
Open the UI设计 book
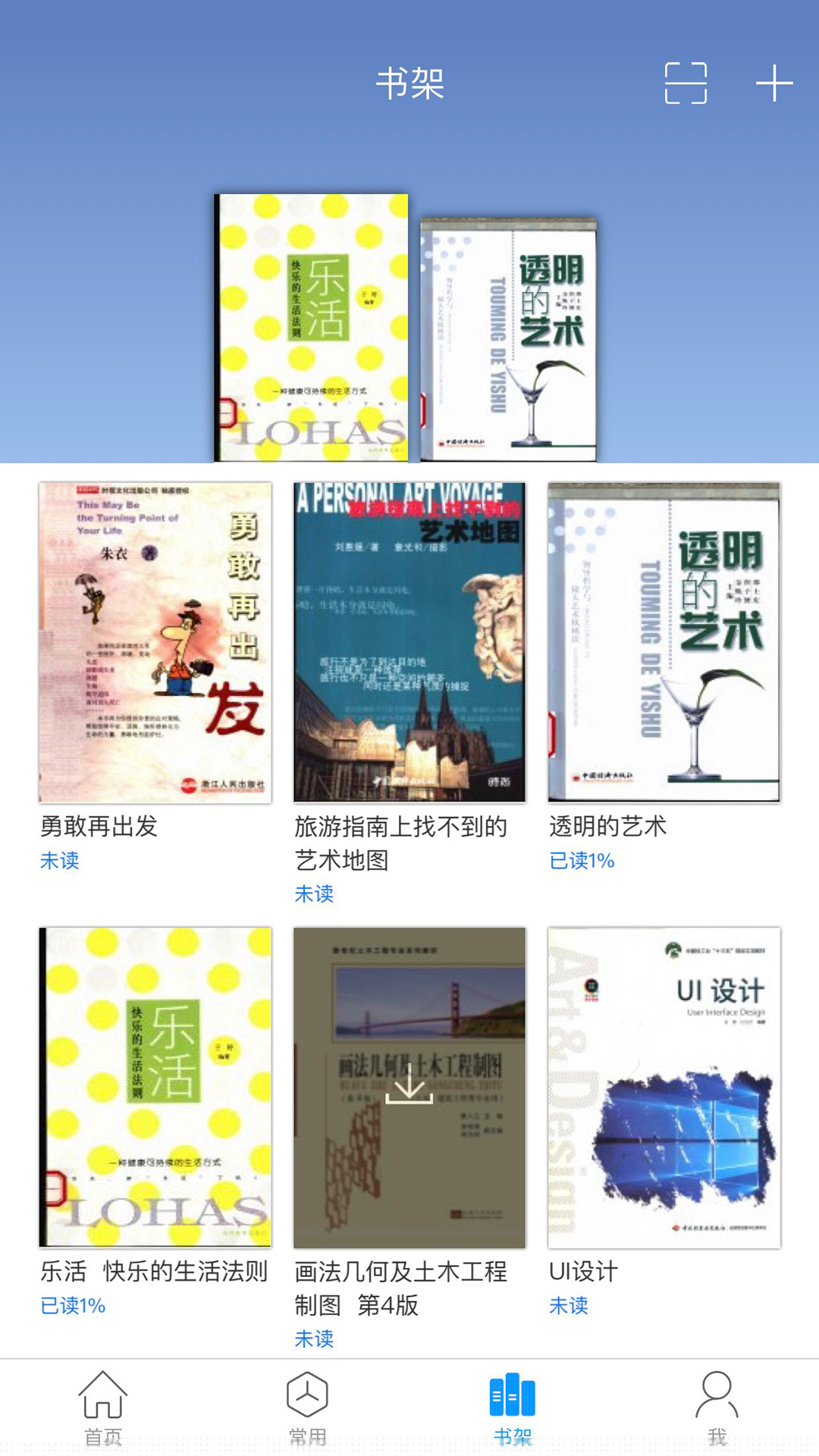click(664, 1087)
